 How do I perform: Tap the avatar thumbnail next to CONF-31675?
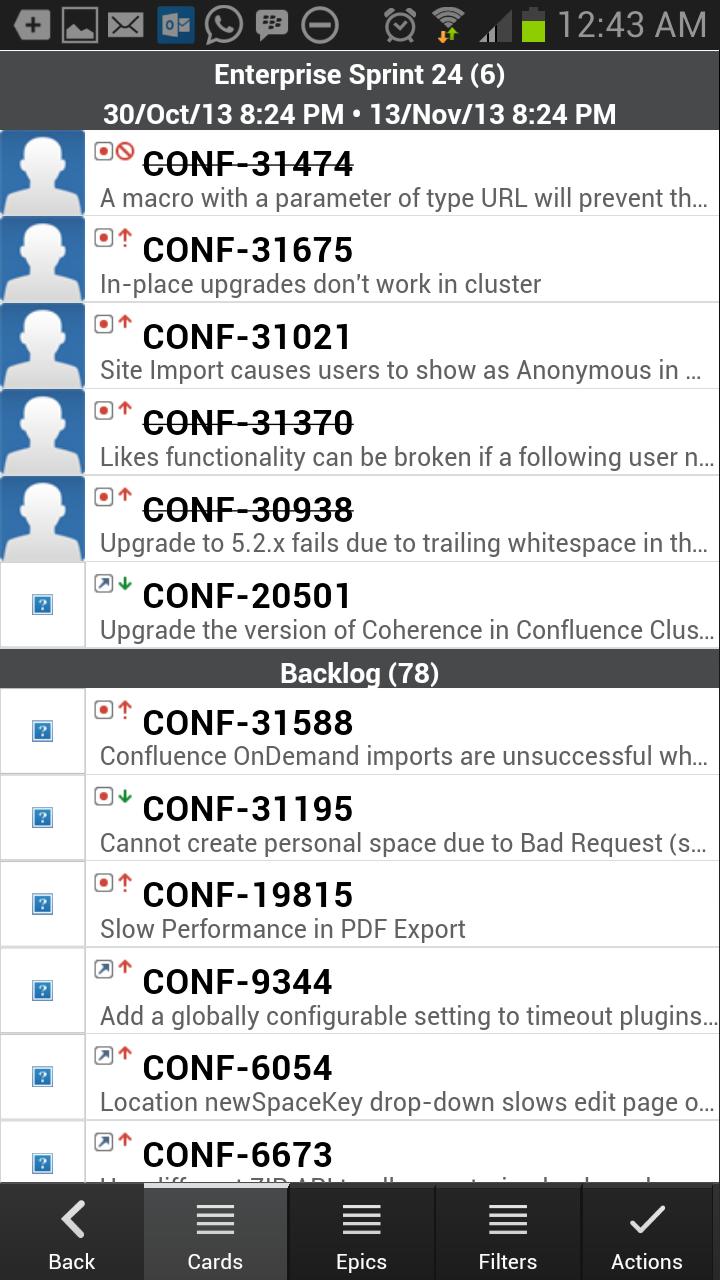tap(42, 259)
